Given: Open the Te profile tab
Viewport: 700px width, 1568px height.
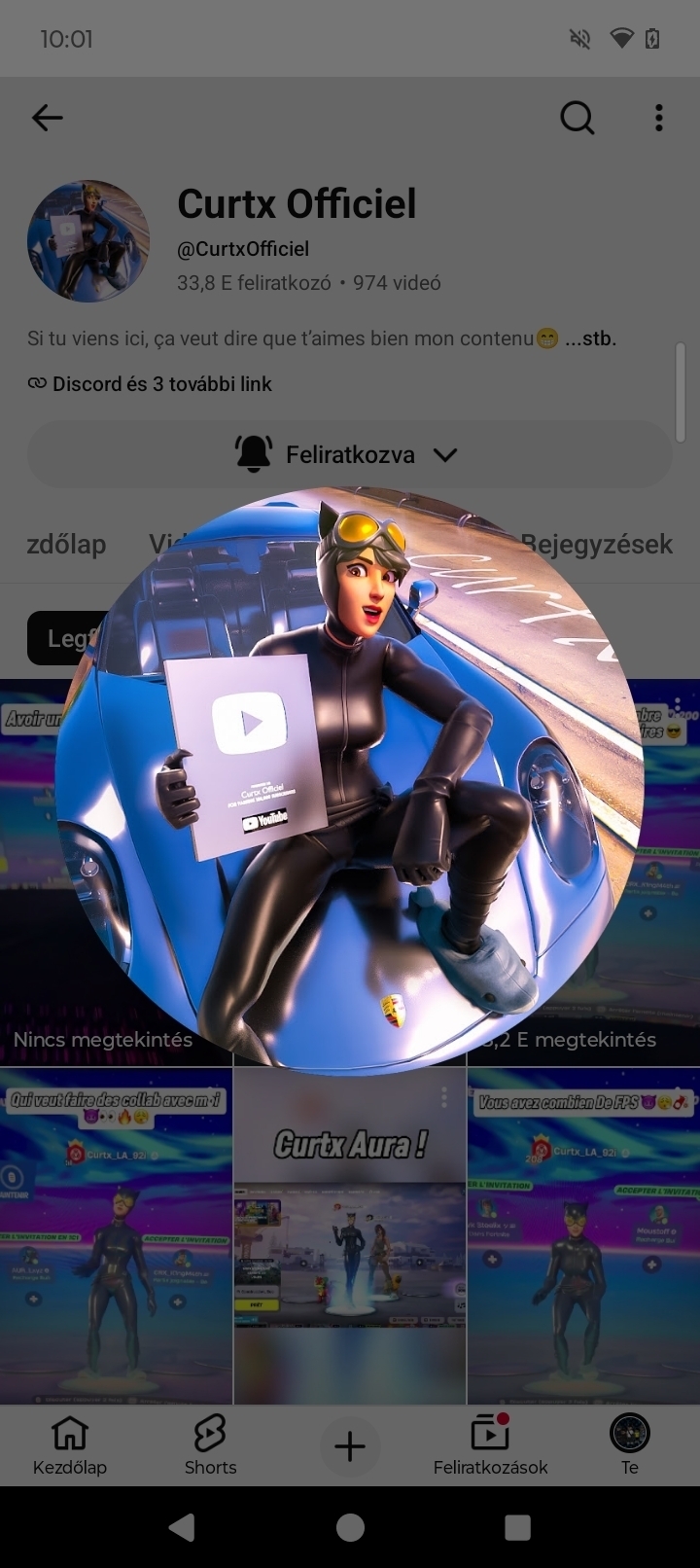Looking at the screenshot, I should pos(630,1445).
